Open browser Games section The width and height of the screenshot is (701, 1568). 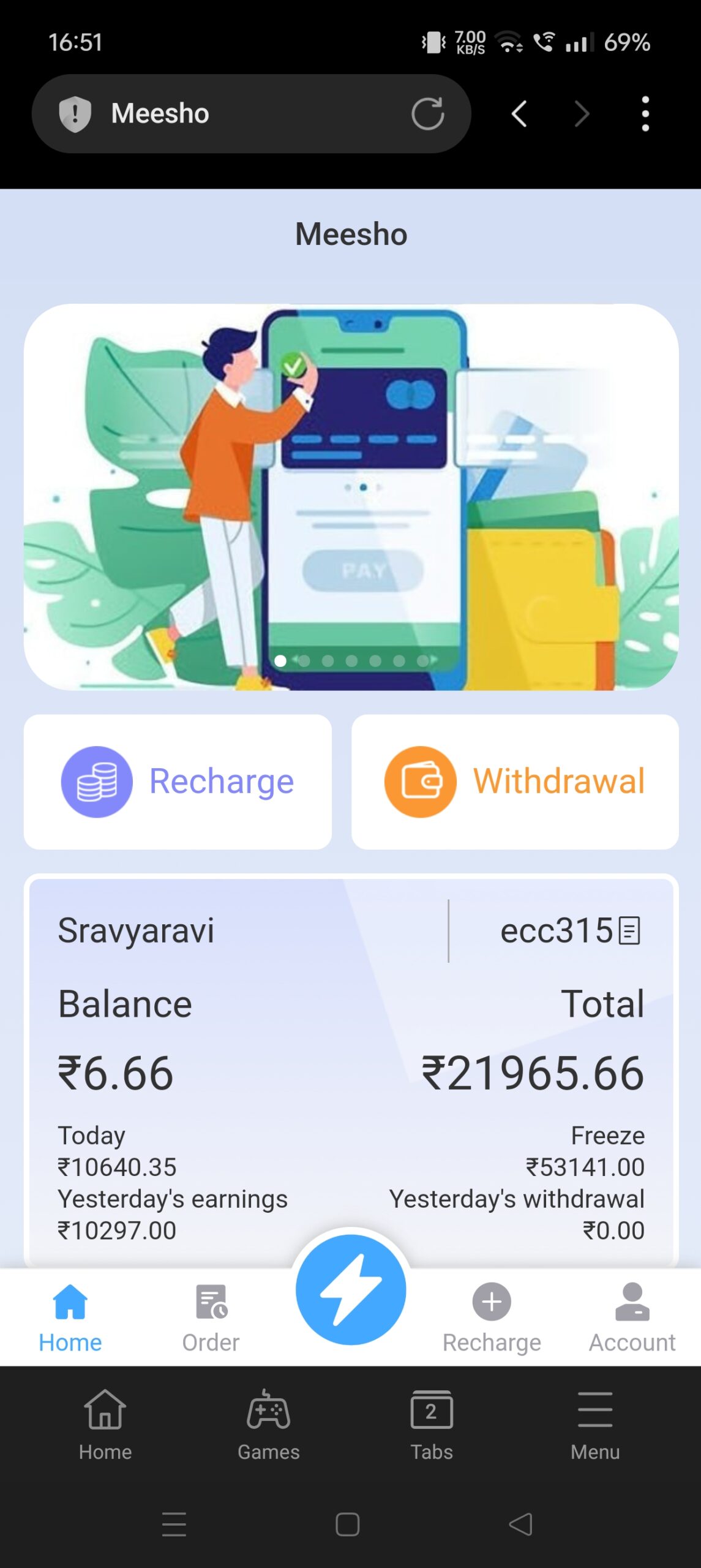268,1425
